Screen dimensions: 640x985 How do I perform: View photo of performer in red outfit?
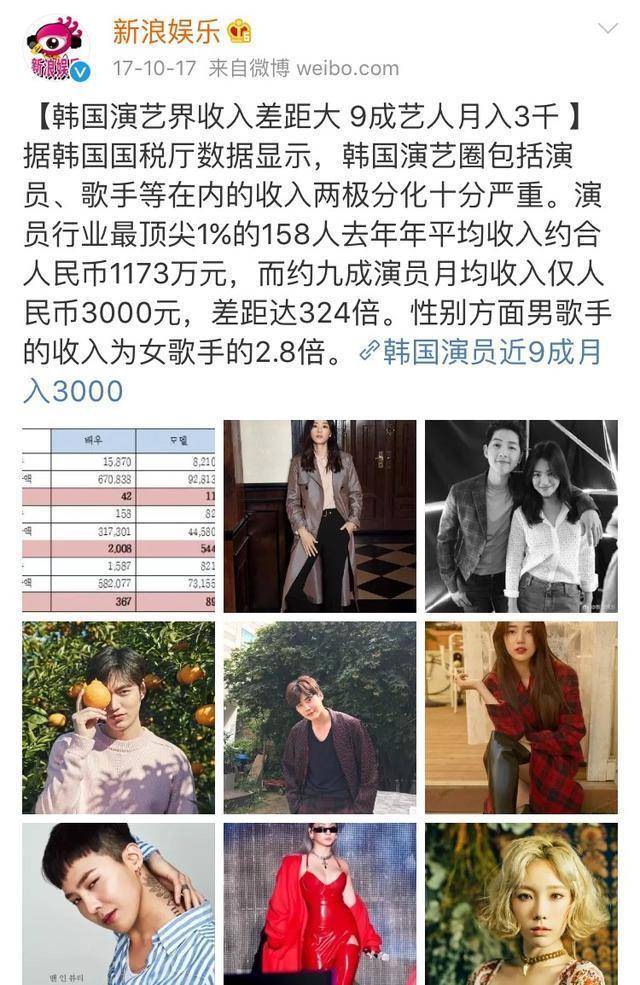tap(319, 903)
